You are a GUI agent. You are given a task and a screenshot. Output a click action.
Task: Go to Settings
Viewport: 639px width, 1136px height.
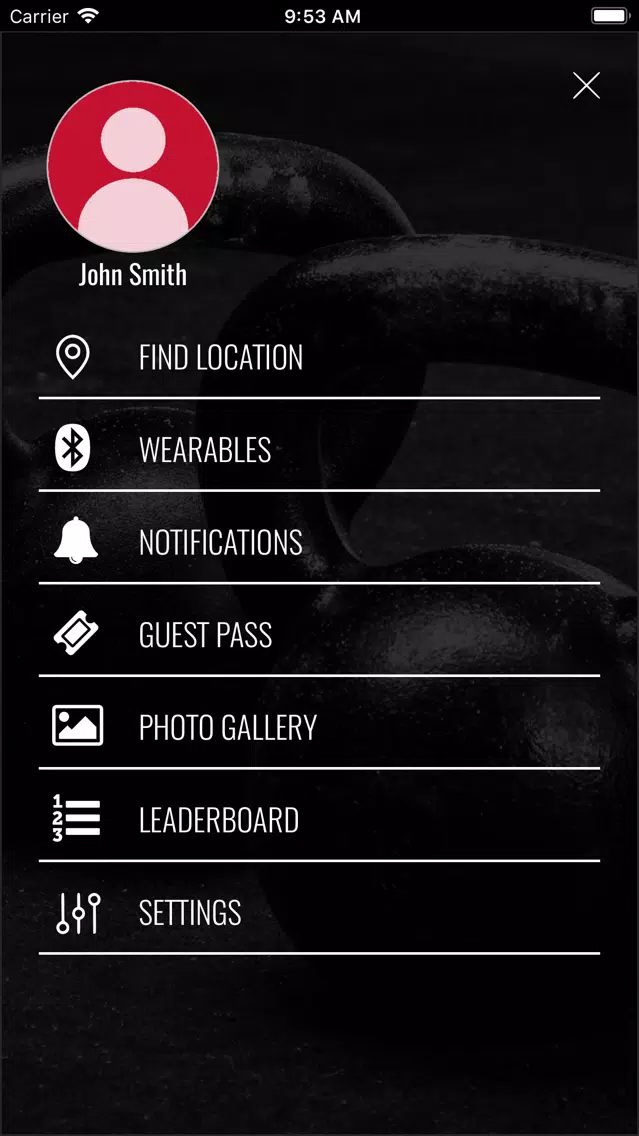pyautogui.click(x=320, y=912)
